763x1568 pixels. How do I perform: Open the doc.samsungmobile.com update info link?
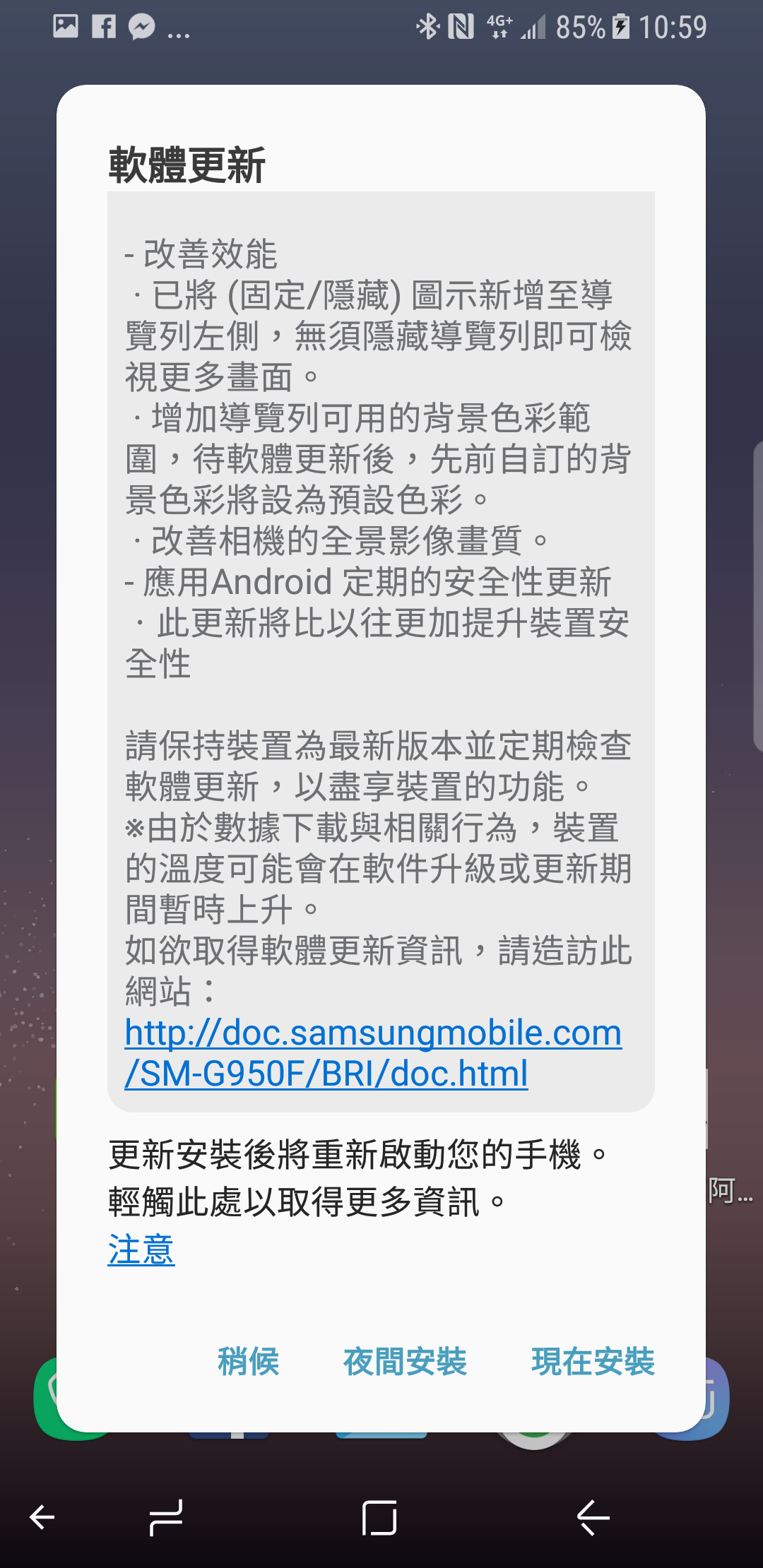(x=372, y=1053)
